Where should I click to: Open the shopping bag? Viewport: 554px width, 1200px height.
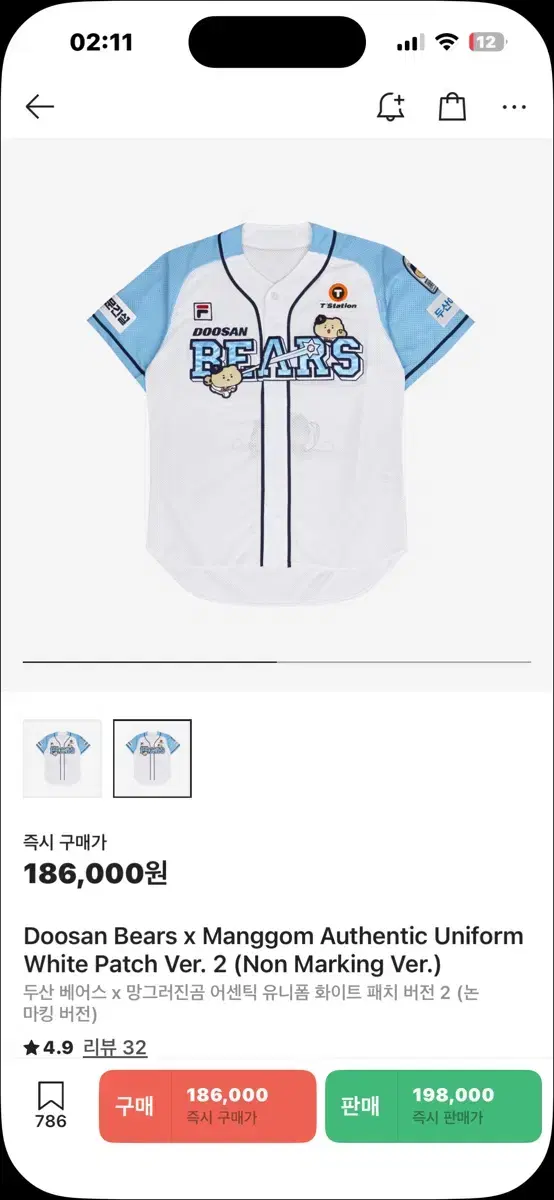(452, 107)
